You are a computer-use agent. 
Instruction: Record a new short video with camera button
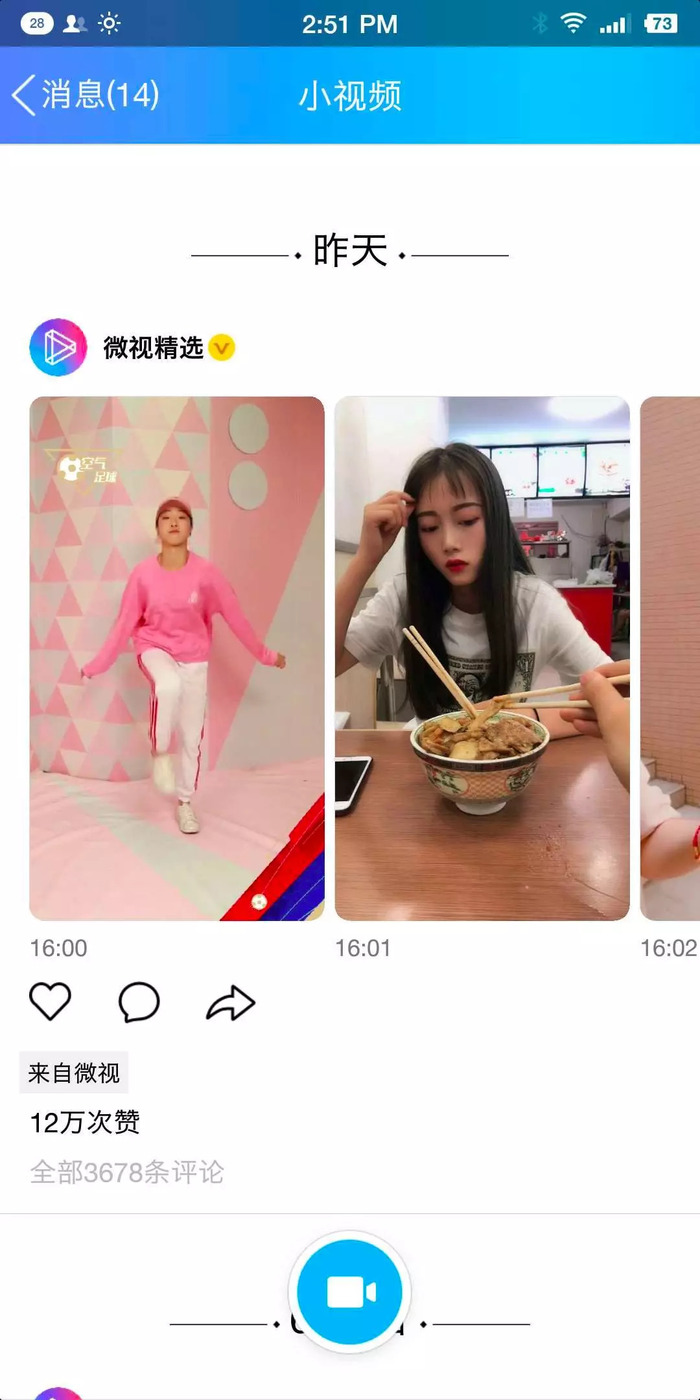(x=350, y=1292)
